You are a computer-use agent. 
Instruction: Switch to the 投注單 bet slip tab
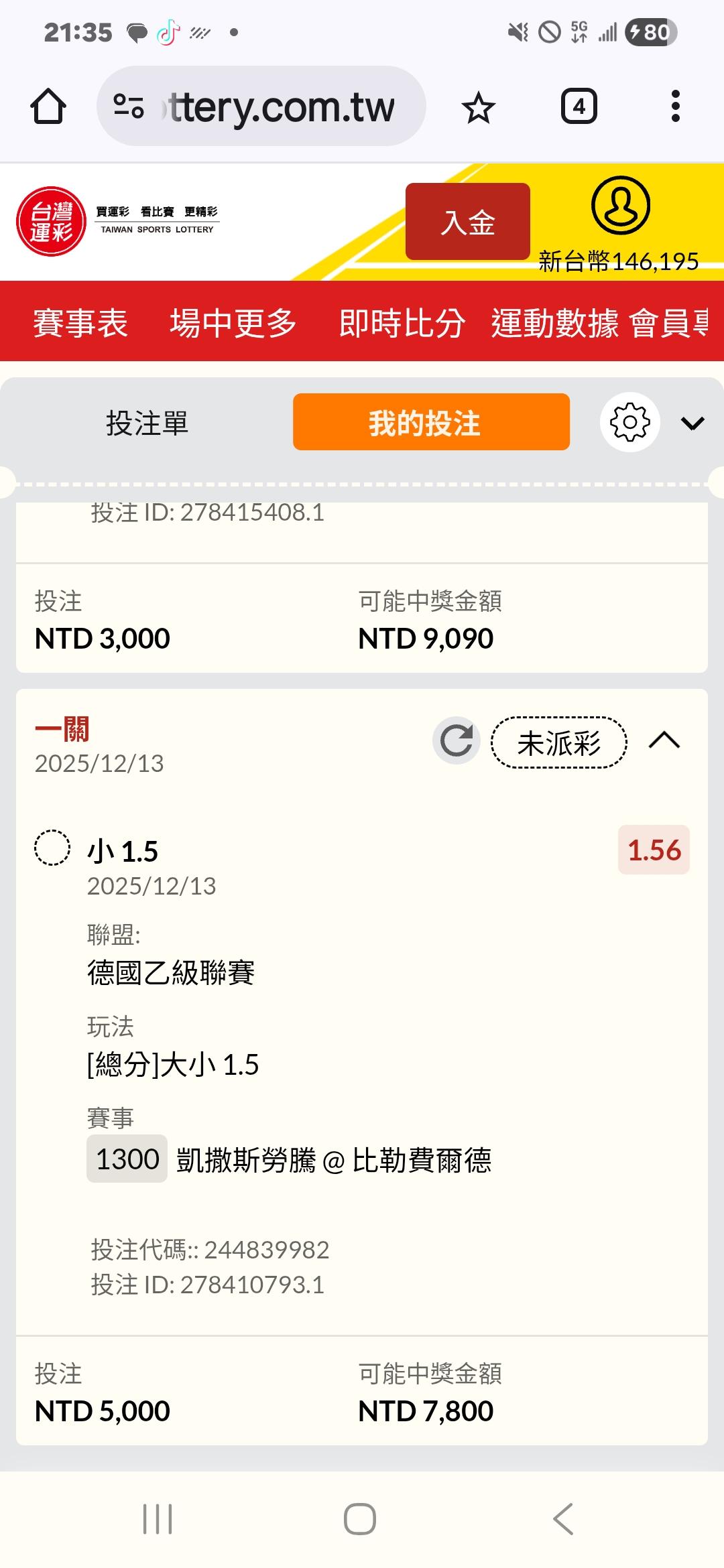(147, 423)
